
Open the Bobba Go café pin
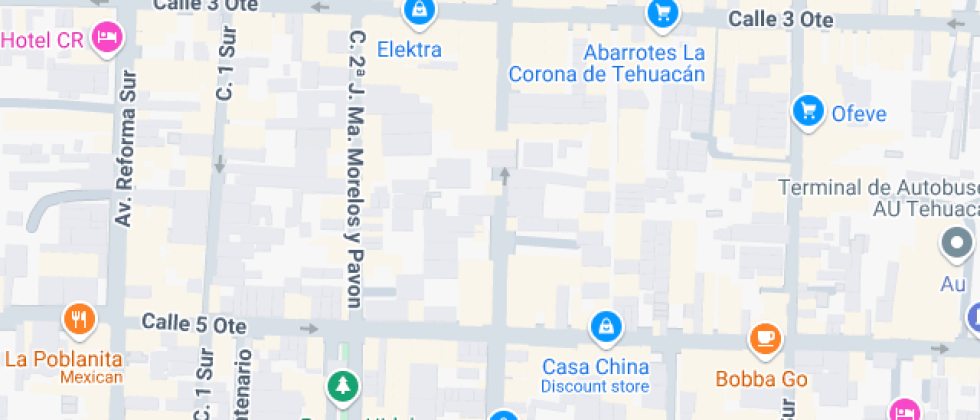click(766, 337)
